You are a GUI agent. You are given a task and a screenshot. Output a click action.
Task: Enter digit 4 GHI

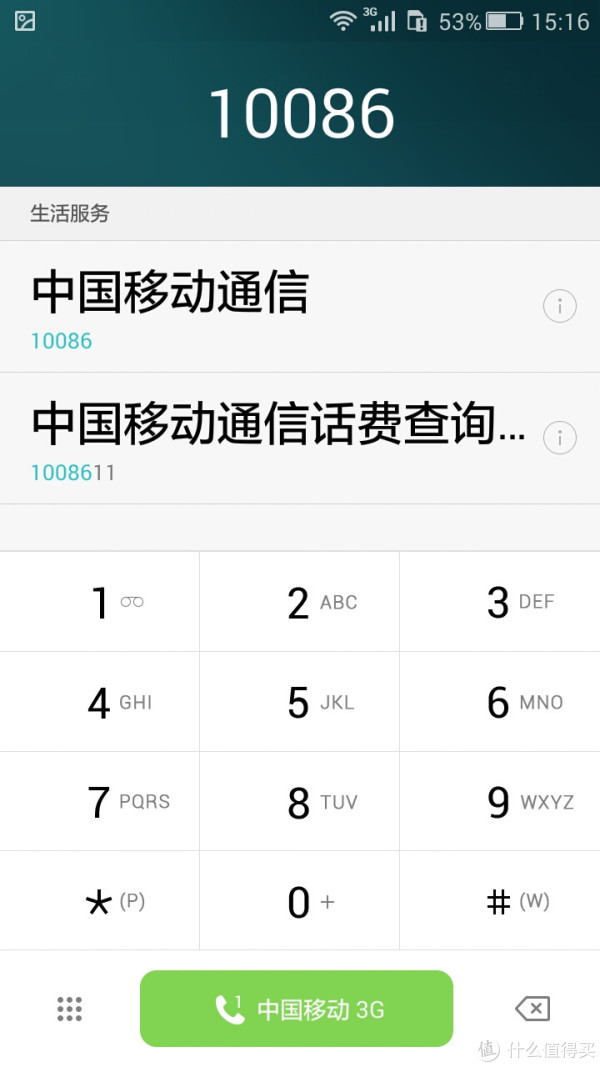[99, 702]
